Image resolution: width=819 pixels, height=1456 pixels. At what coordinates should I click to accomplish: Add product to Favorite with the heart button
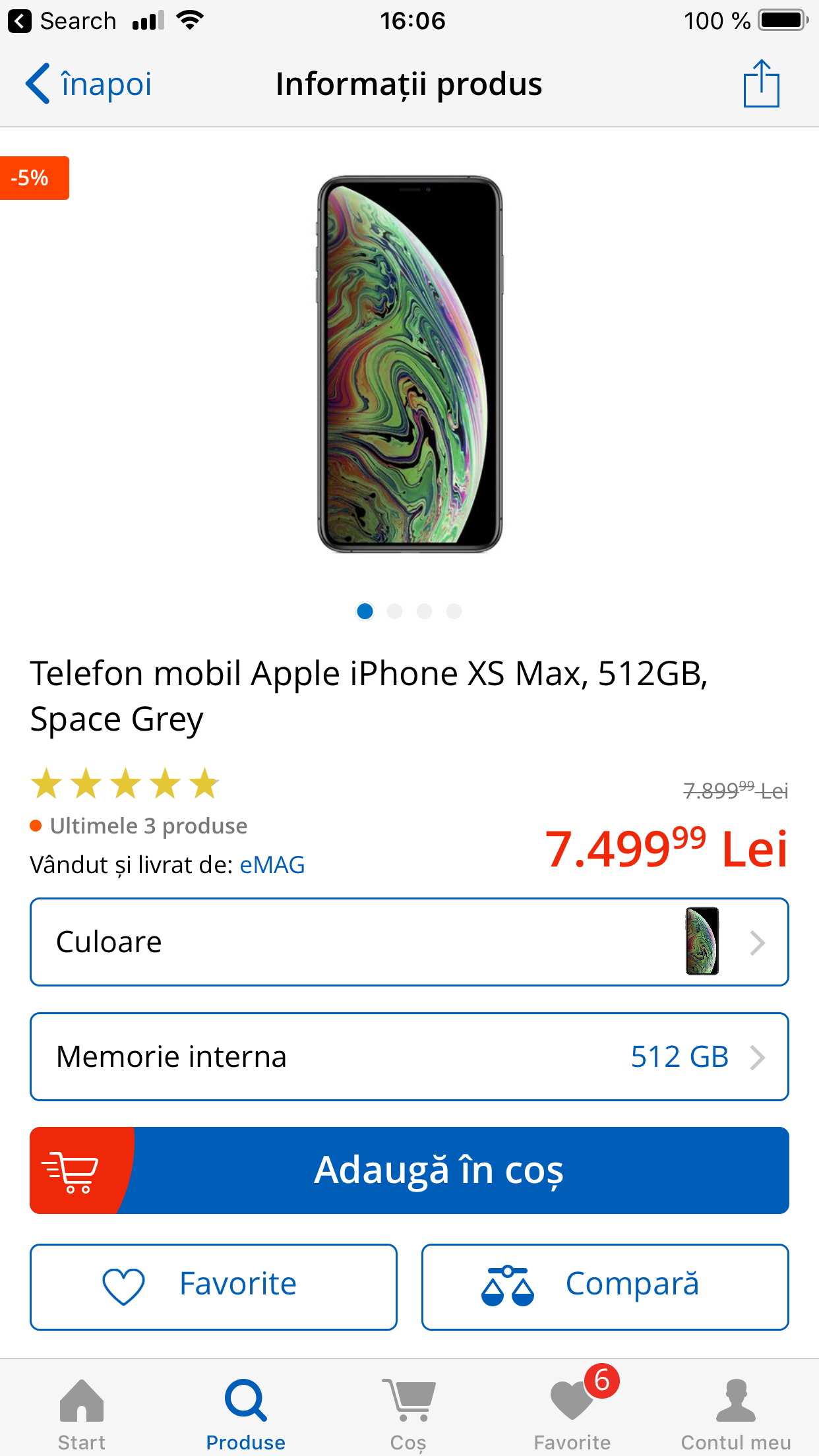click(x=214, y=1287)
